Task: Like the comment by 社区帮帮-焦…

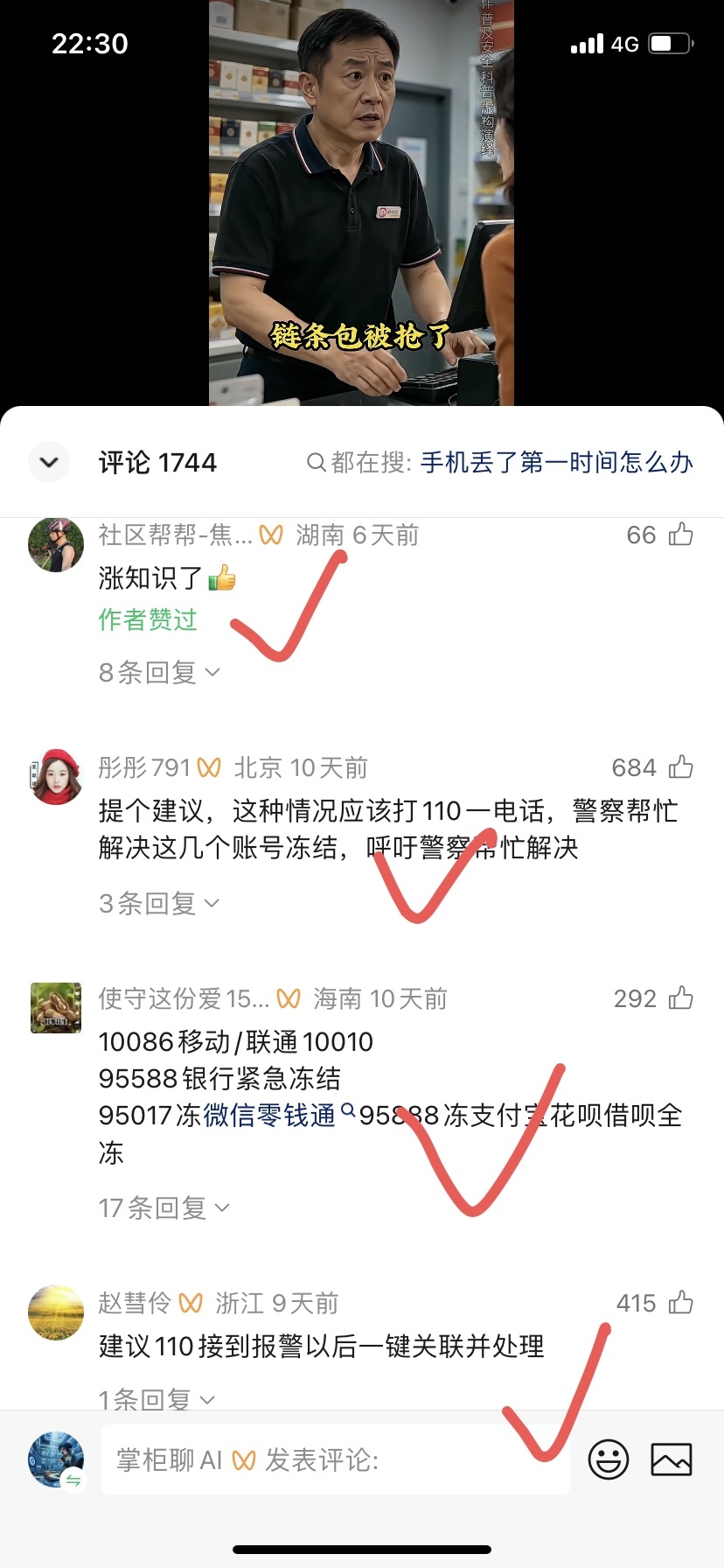Action: coord(680,535)
